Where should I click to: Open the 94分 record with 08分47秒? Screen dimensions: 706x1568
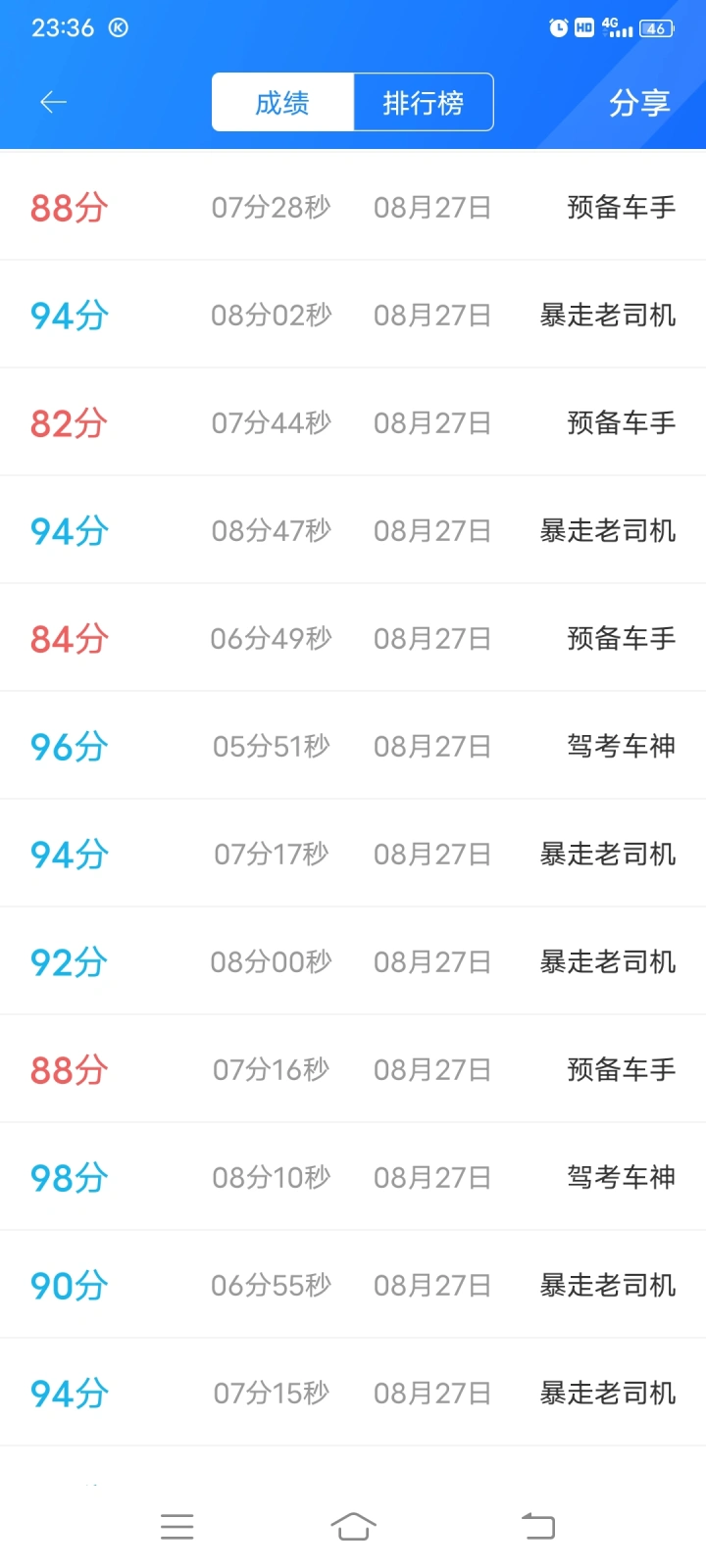point(353,530)
